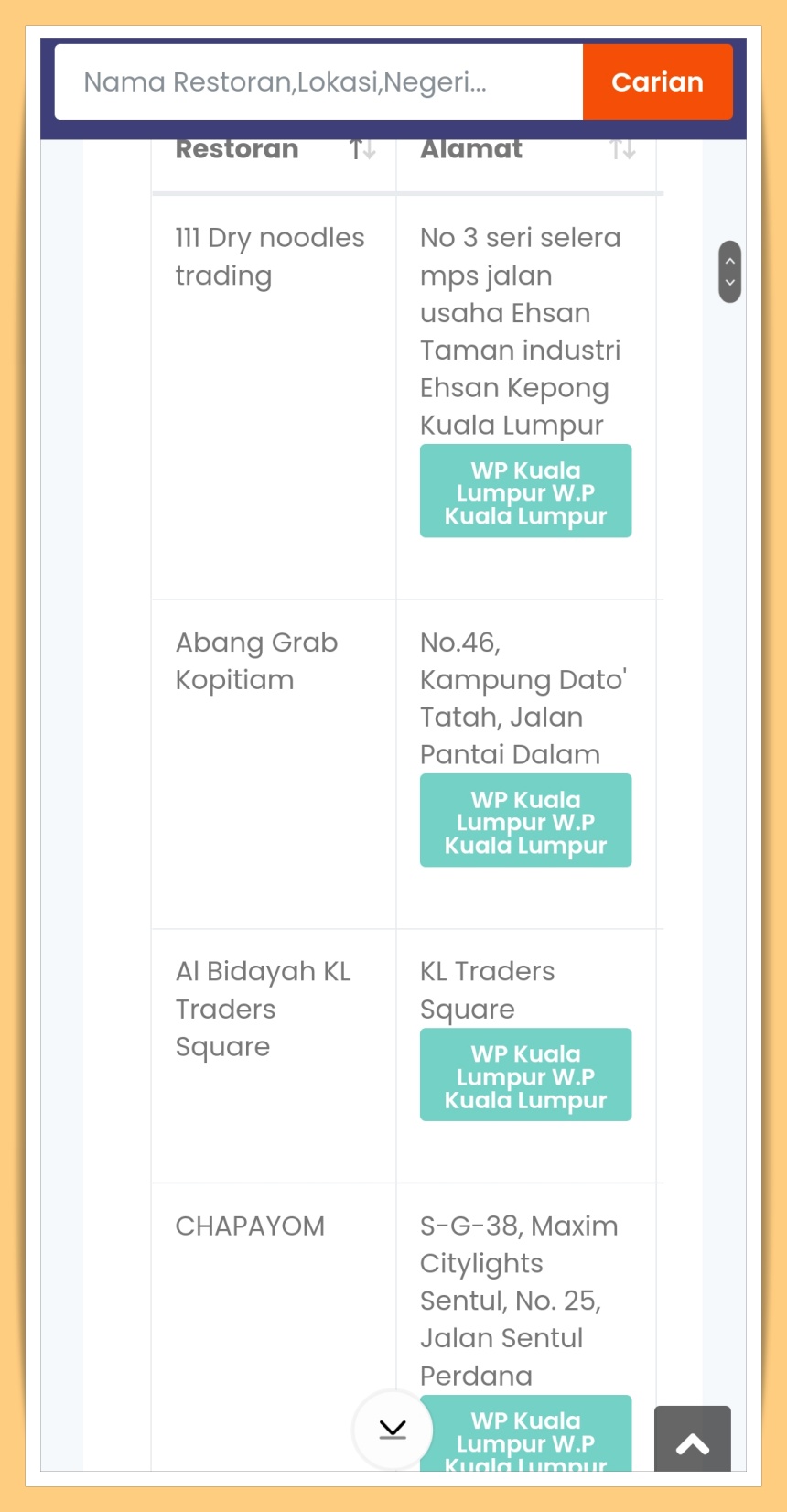
Task: Tap WP Kuala Lumpur tag under 111 Dry noodles
Action: (x=525, y=491)
